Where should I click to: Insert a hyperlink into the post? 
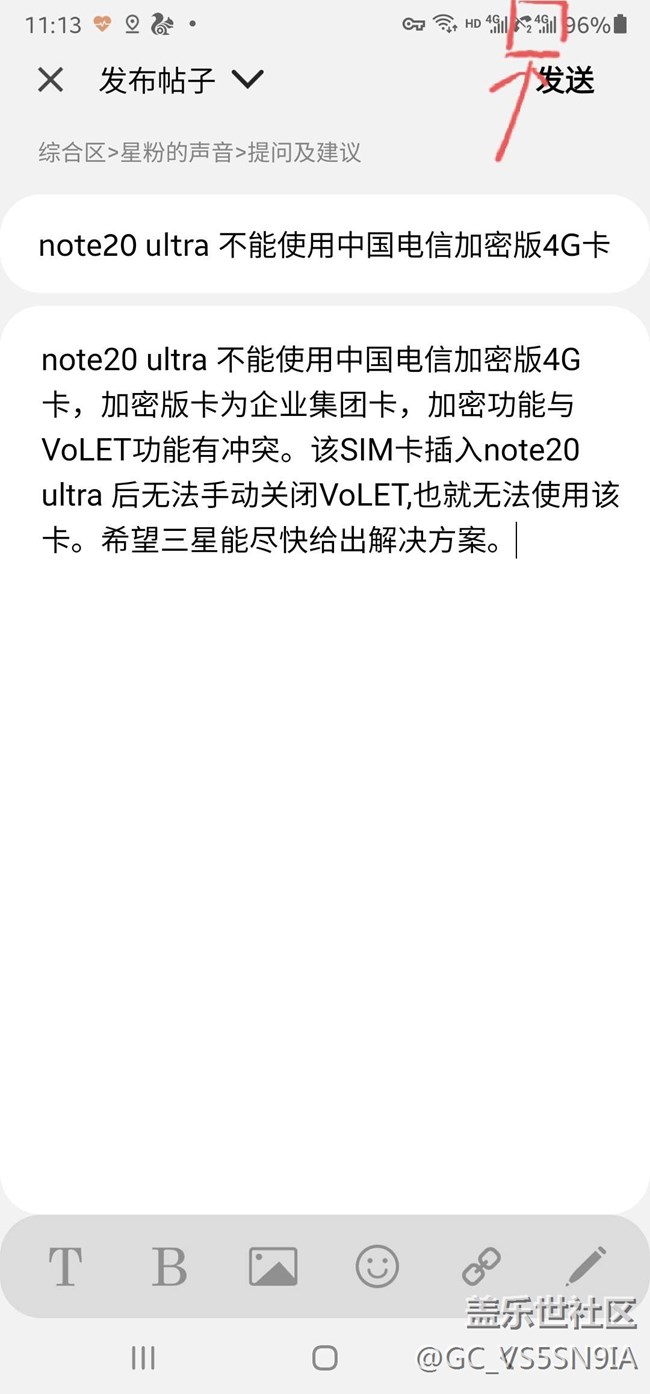(x=481, y=1268)
